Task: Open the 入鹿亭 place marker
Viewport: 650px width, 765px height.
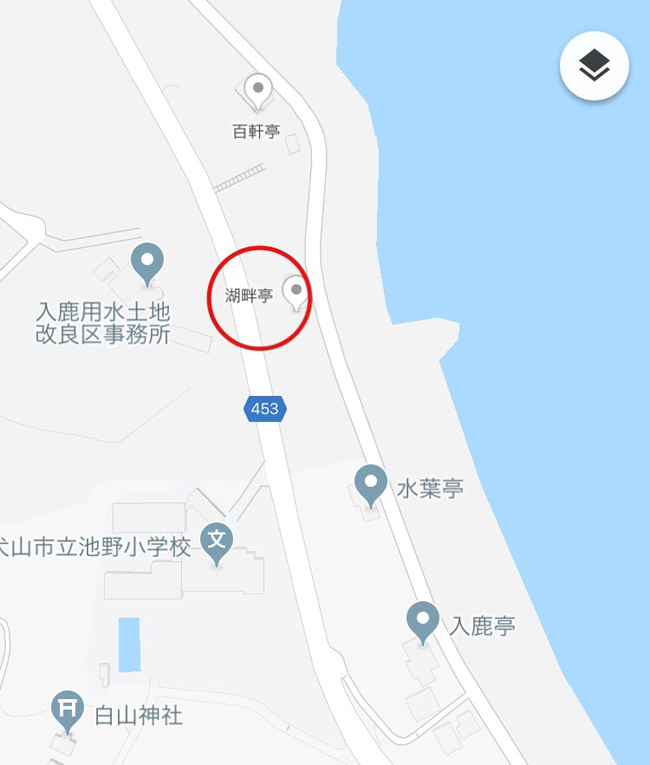Action: [423, 621]
